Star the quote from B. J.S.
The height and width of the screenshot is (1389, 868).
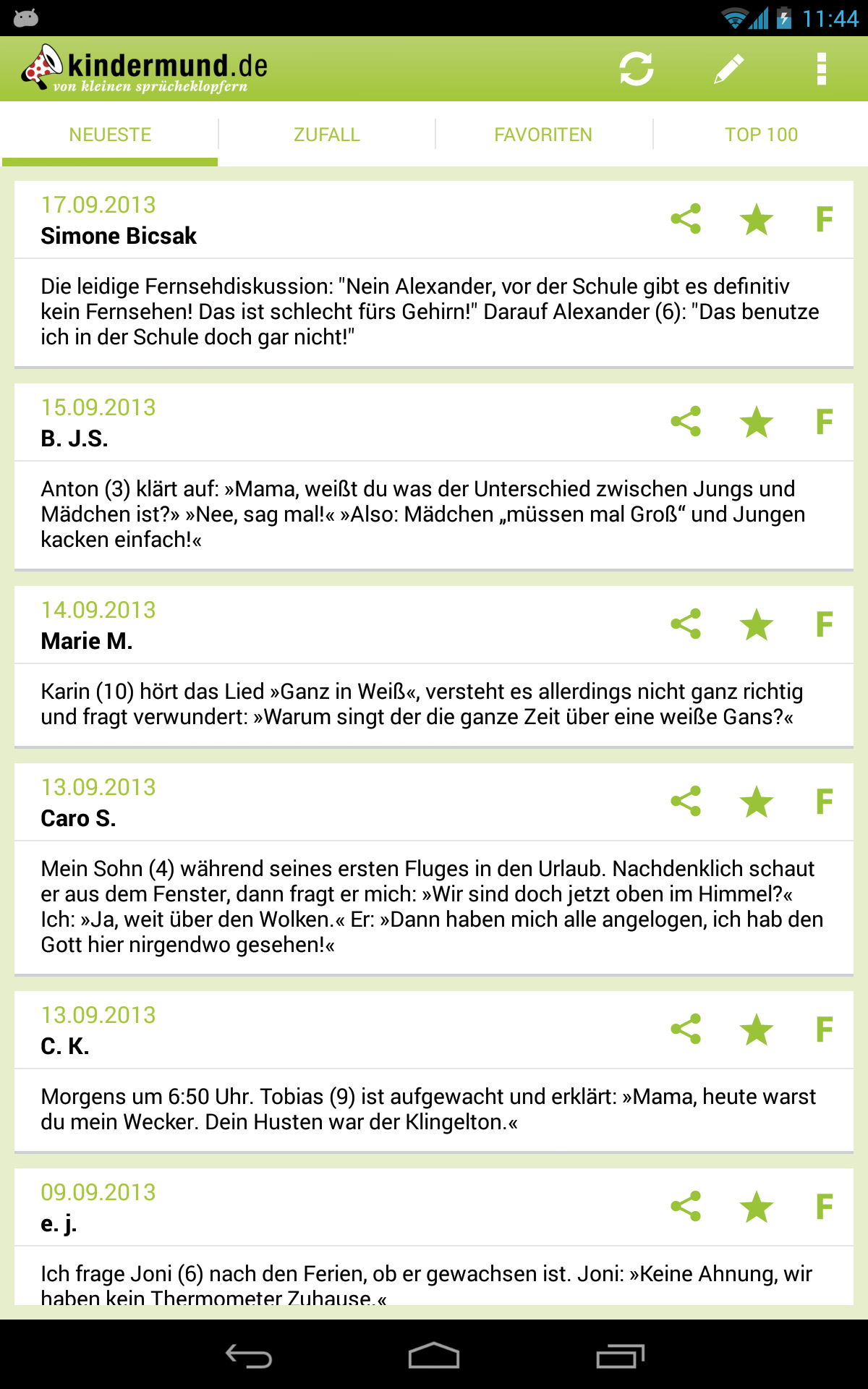[757, 422]
